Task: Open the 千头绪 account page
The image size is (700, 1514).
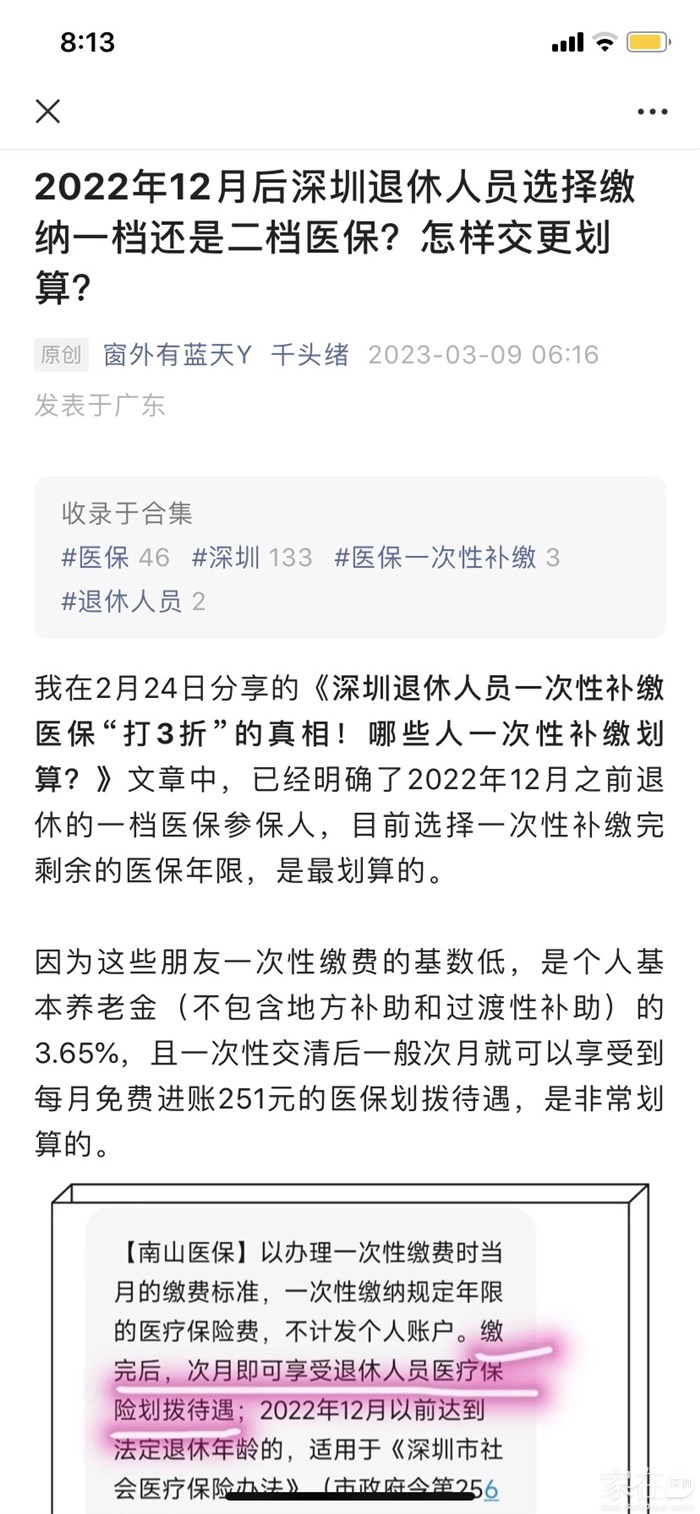Action: 309,355
